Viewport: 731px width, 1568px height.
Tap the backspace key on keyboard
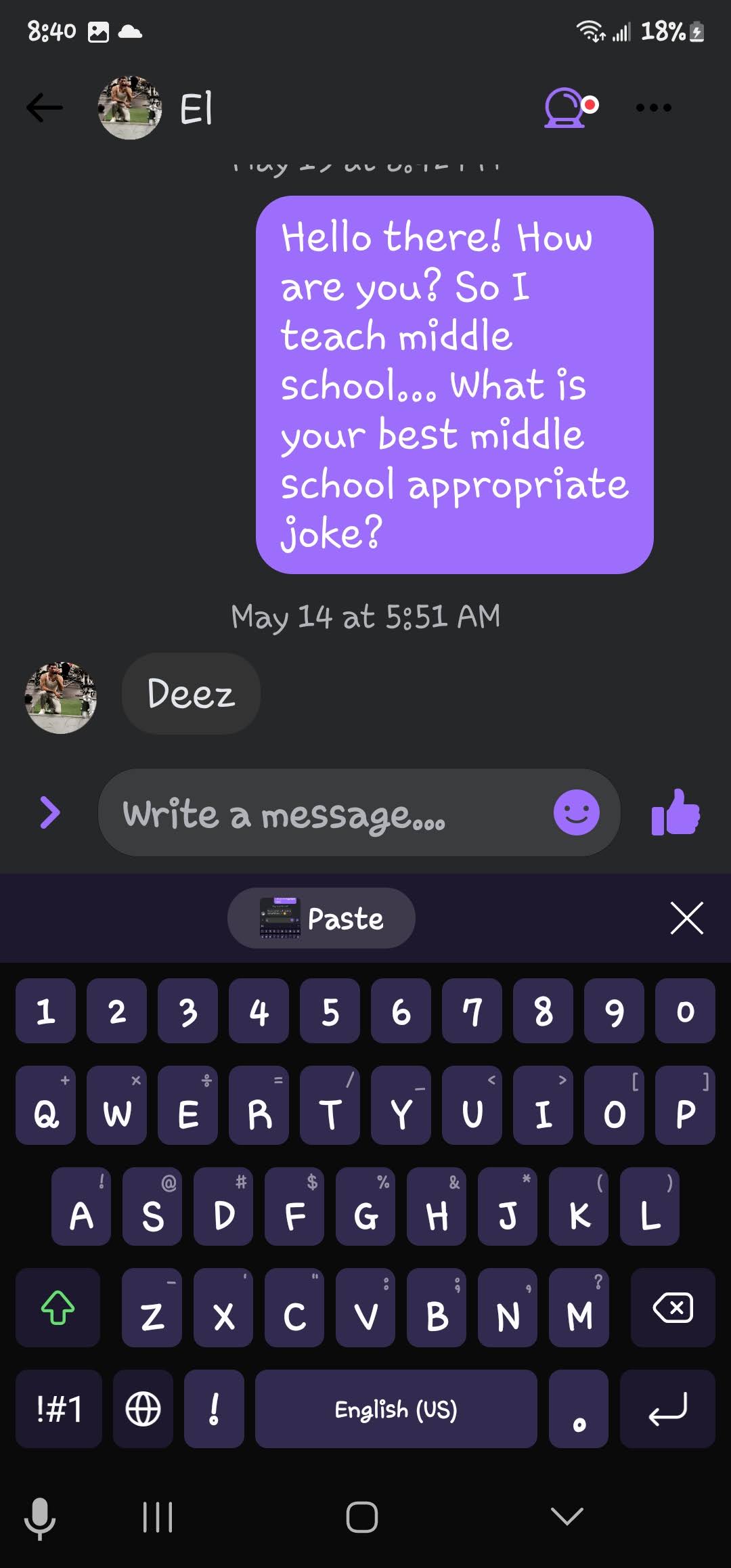coord(673,1307)
